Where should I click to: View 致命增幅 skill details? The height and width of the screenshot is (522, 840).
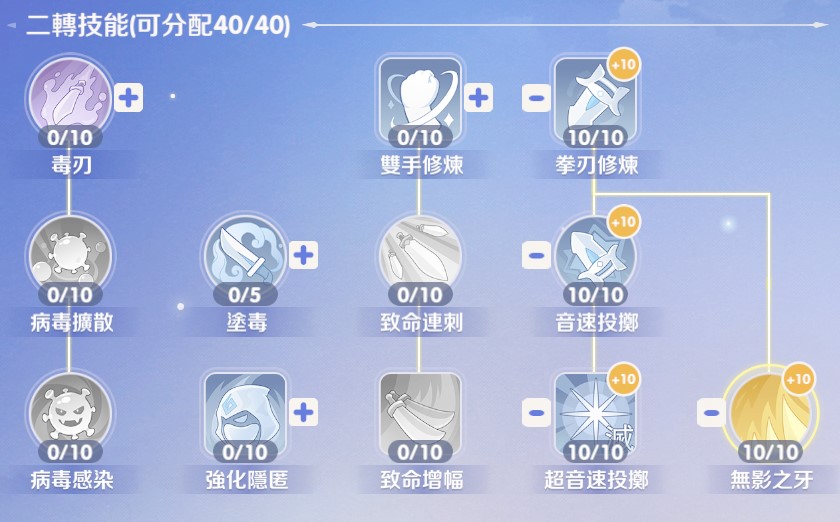coord(419,410)
